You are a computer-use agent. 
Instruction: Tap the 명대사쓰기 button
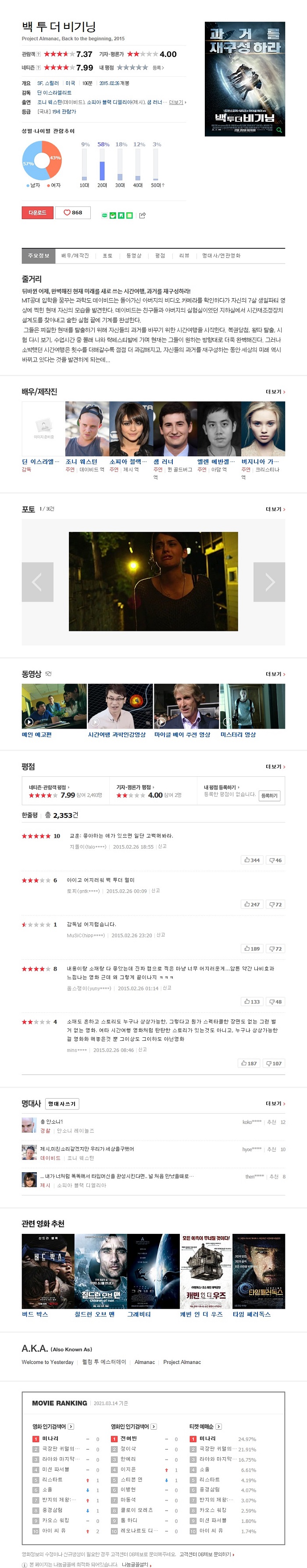click(63, 1103)
